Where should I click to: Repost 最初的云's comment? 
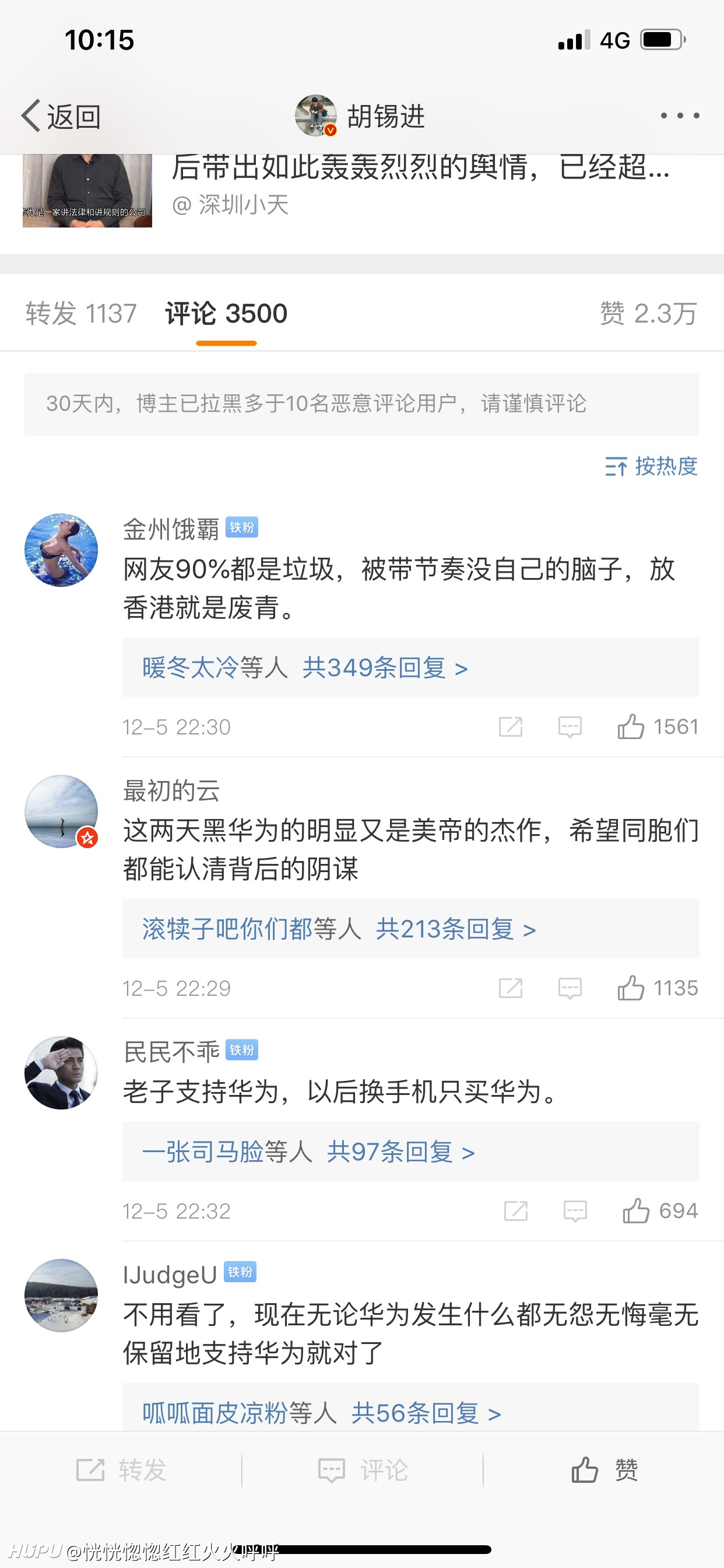point(511,988)
